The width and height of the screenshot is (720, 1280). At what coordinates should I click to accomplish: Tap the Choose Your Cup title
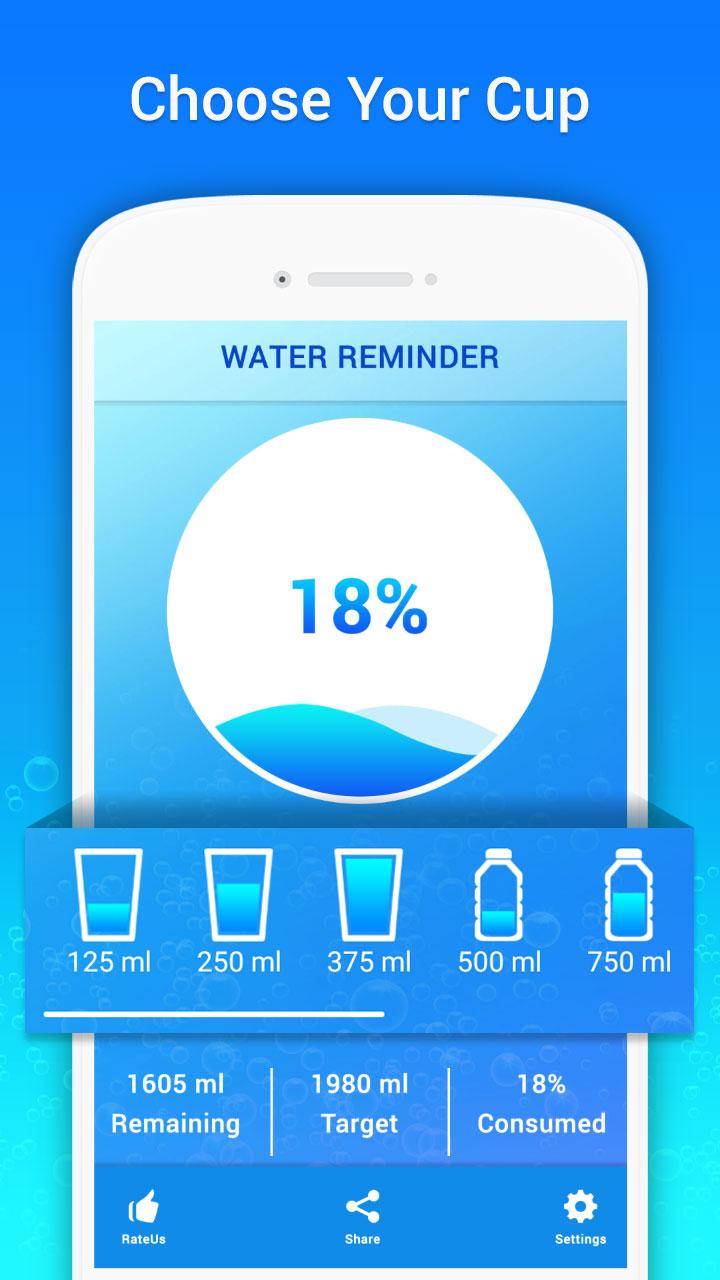click(361, 99)
